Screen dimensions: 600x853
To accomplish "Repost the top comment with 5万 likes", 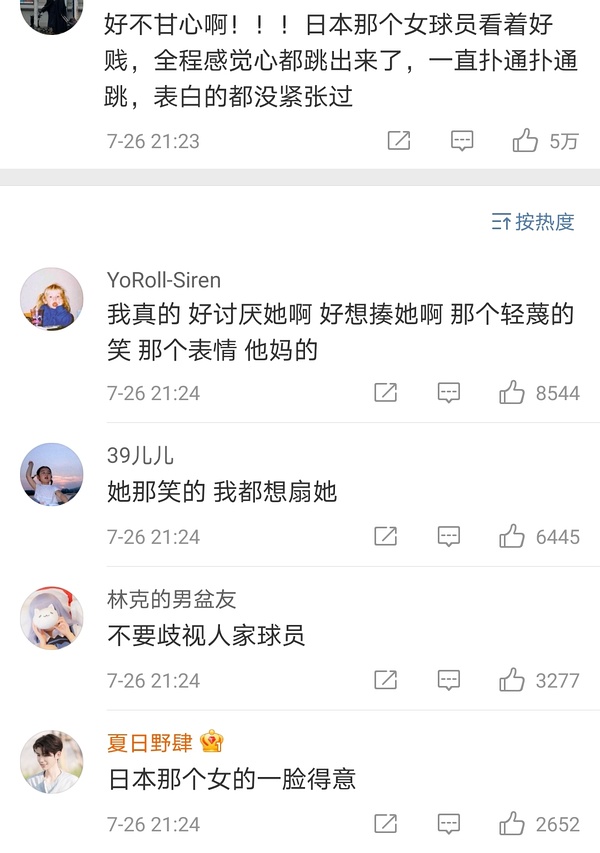I will click(x=399, y=141).
